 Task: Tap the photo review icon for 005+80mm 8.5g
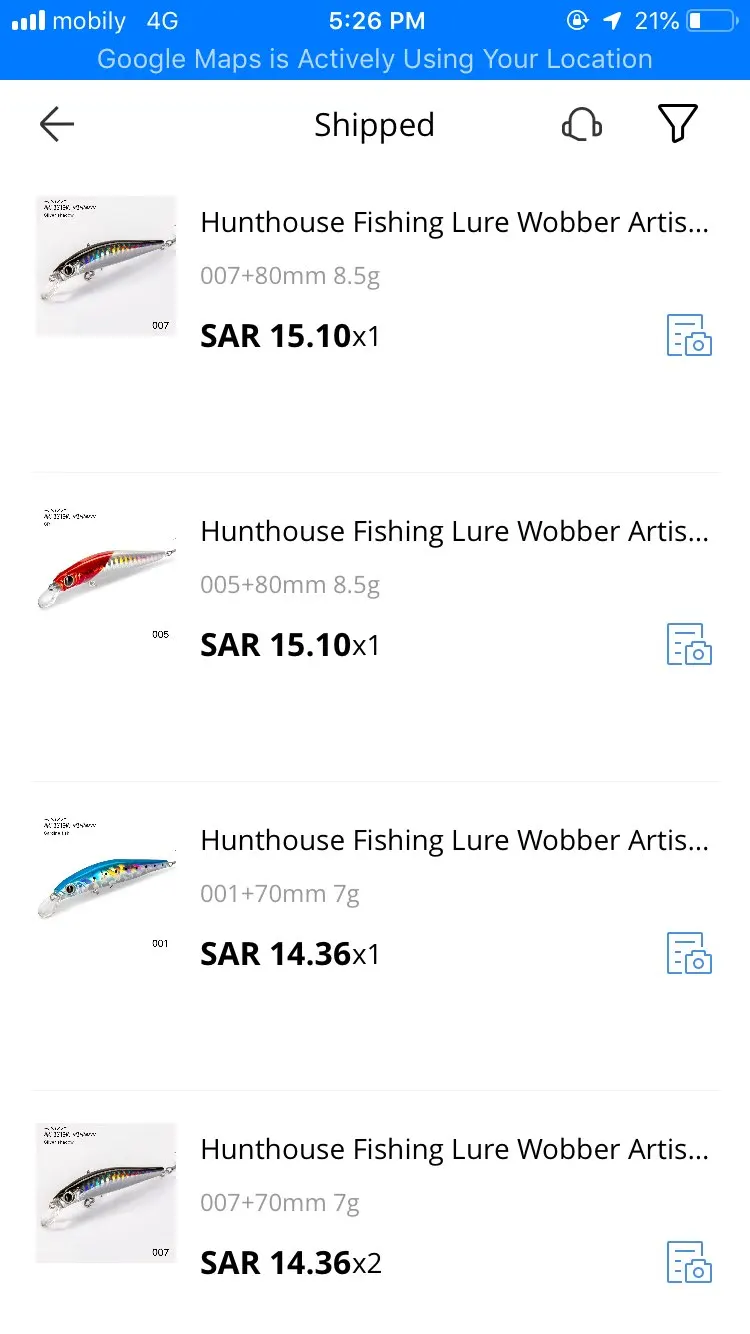click(x=689, y=645)
